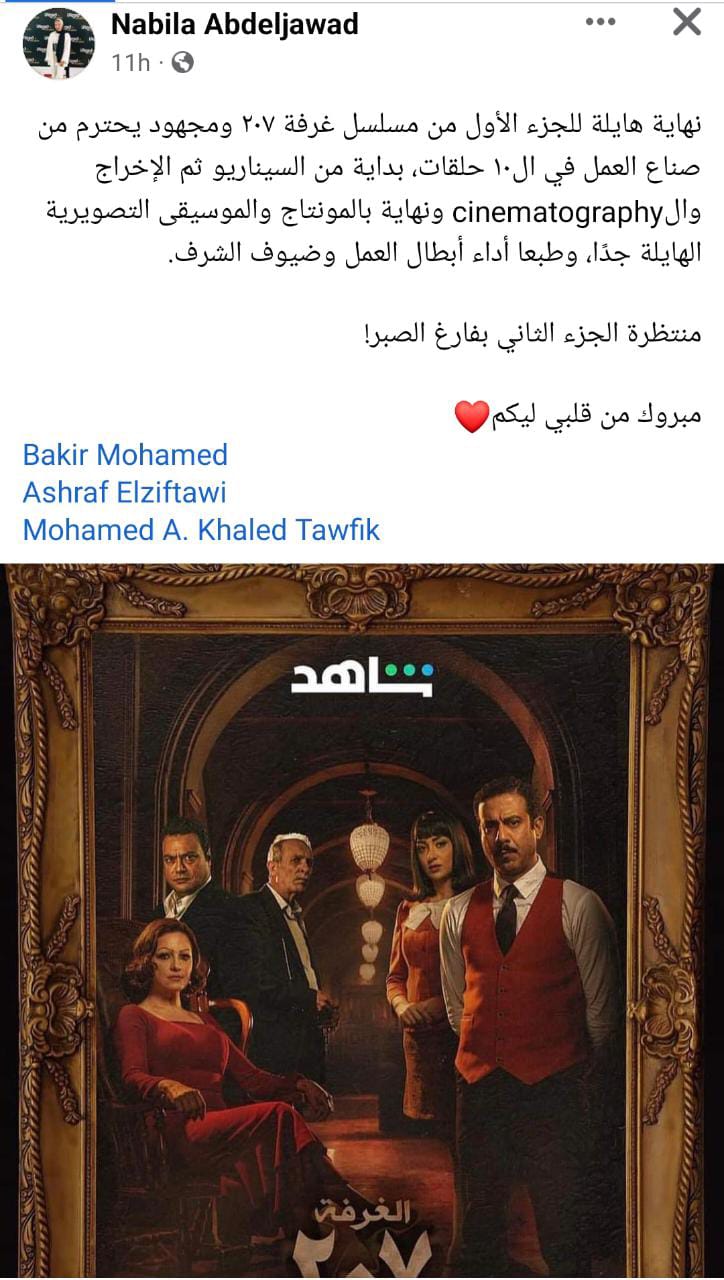Close the post with the X button
This screenshot has height=1280, width=724.
coord(687,23)
